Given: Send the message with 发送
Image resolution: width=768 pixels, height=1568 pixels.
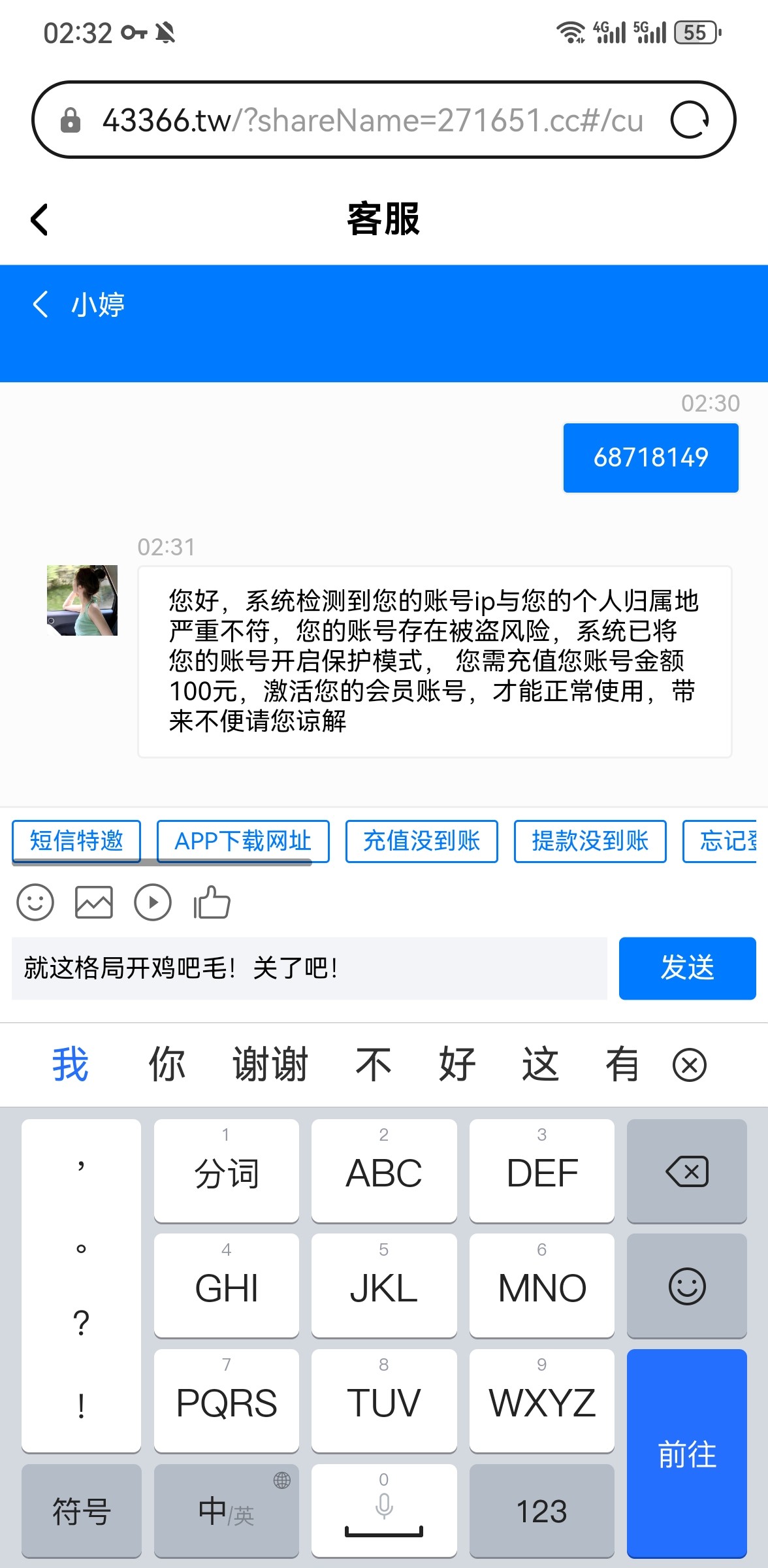Looking at the screenshot, I should 687,968.
